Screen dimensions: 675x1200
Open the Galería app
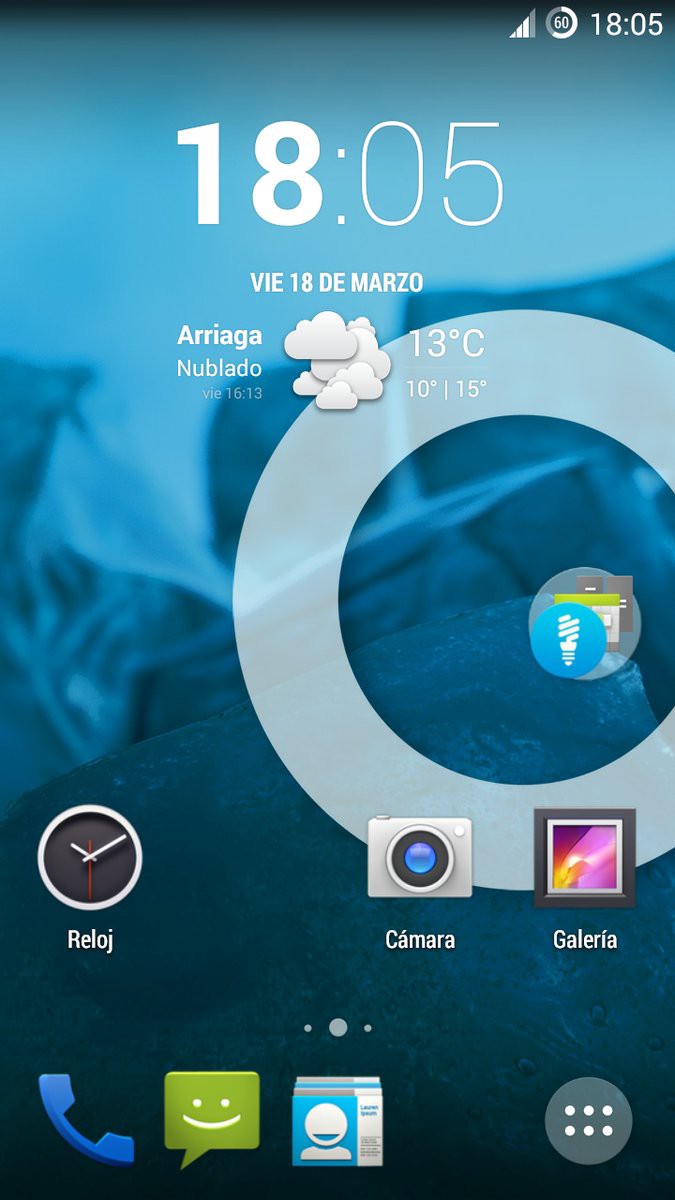coord(585,858)
